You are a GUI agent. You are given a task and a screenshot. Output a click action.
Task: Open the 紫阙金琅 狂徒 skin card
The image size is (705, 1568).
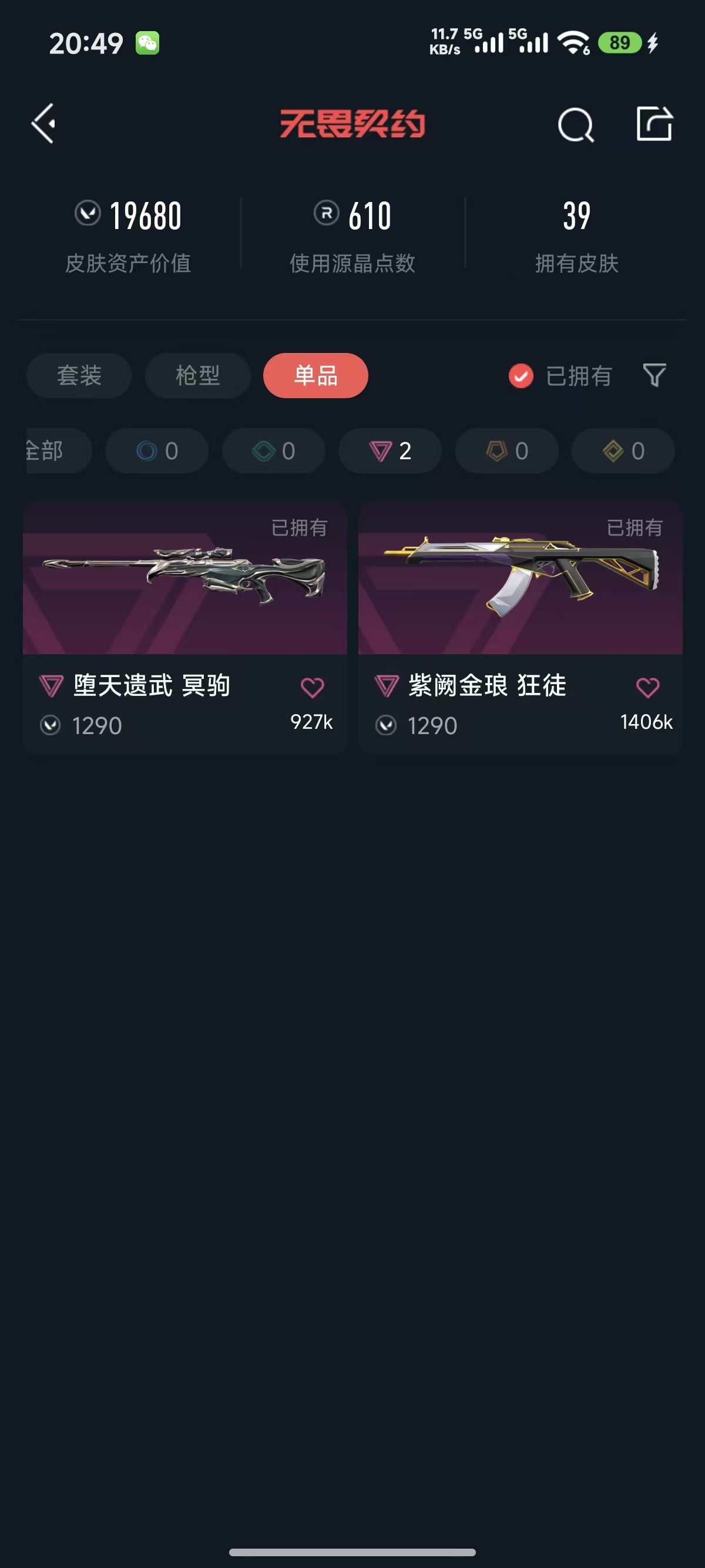(x=520, y=578)
